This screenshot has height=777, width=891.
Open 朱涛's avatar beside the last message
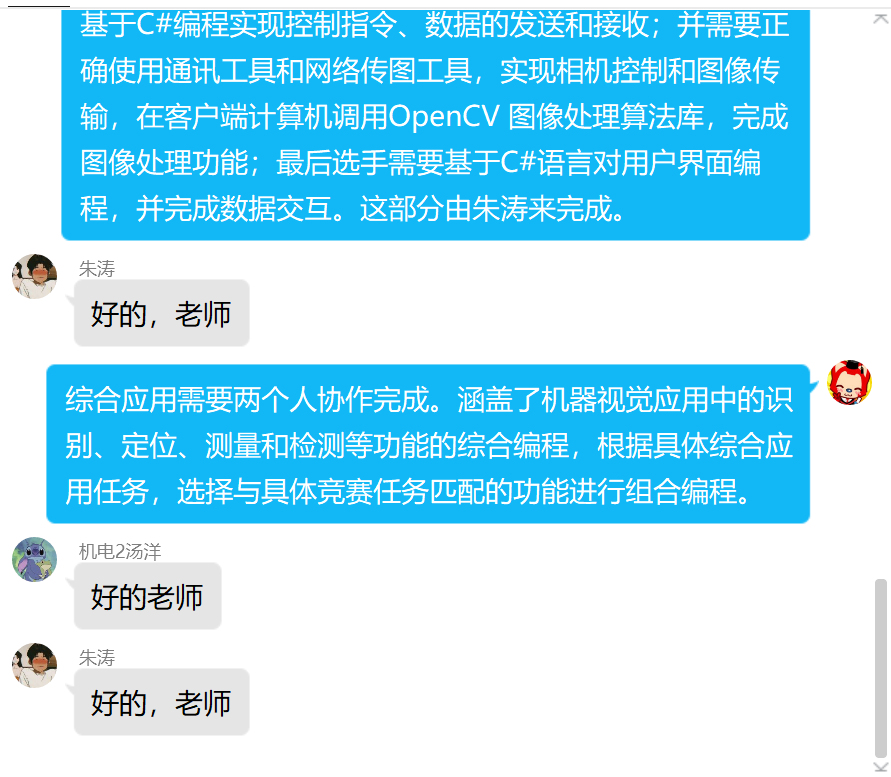pos(34,665)
